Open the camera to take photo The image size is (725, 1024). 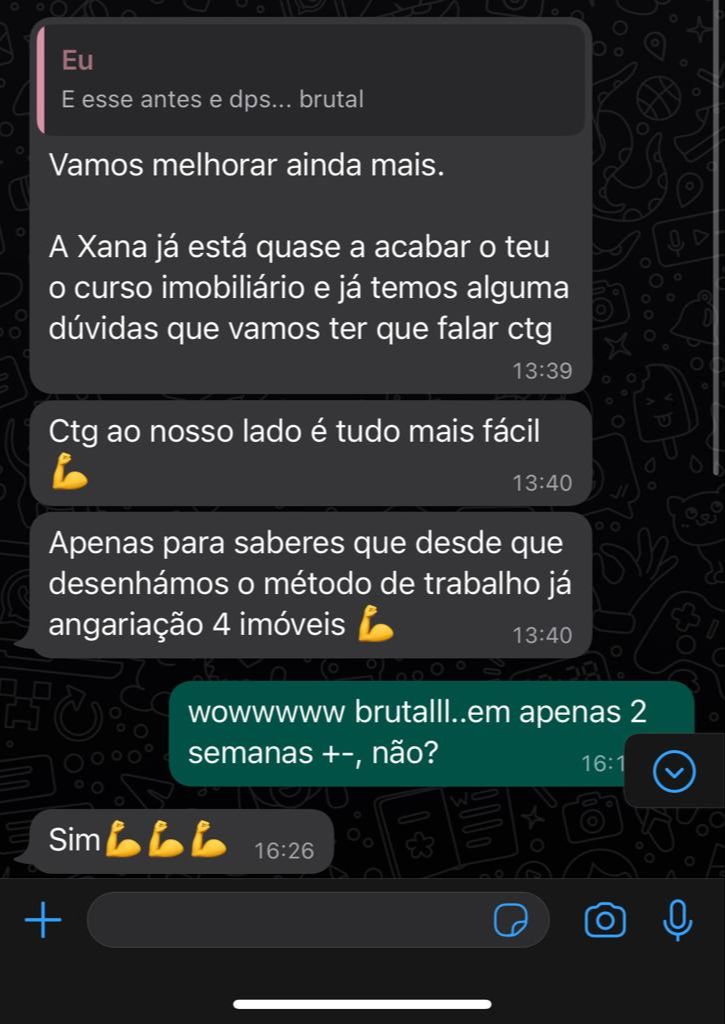point(604,920)
